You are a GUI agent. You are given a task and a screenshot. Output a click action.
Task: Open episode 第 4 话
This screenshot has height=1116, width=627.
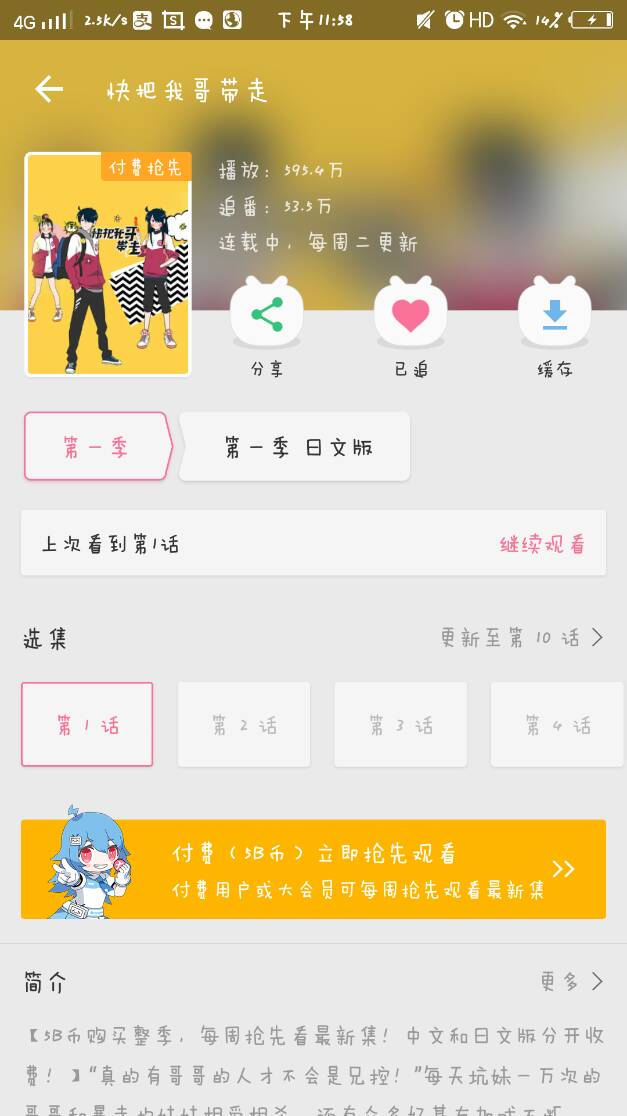pyautogui.click(x=556, y=725)
